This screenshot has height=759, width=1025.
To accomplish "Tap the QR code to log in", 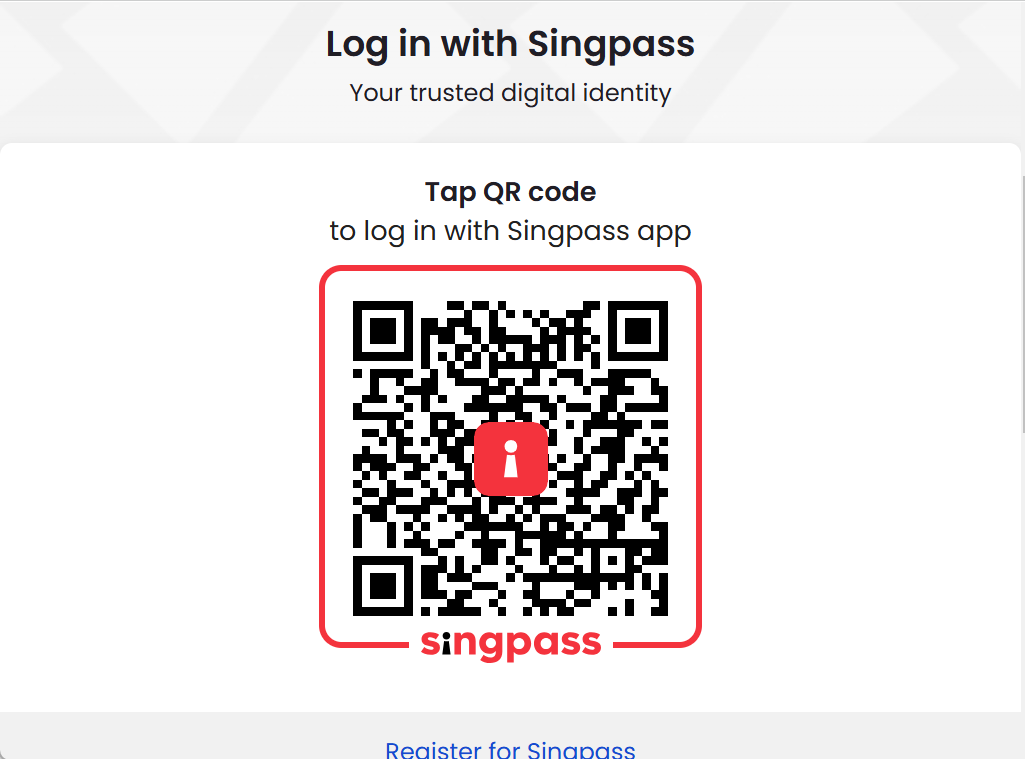I will (x=510, y=457).
